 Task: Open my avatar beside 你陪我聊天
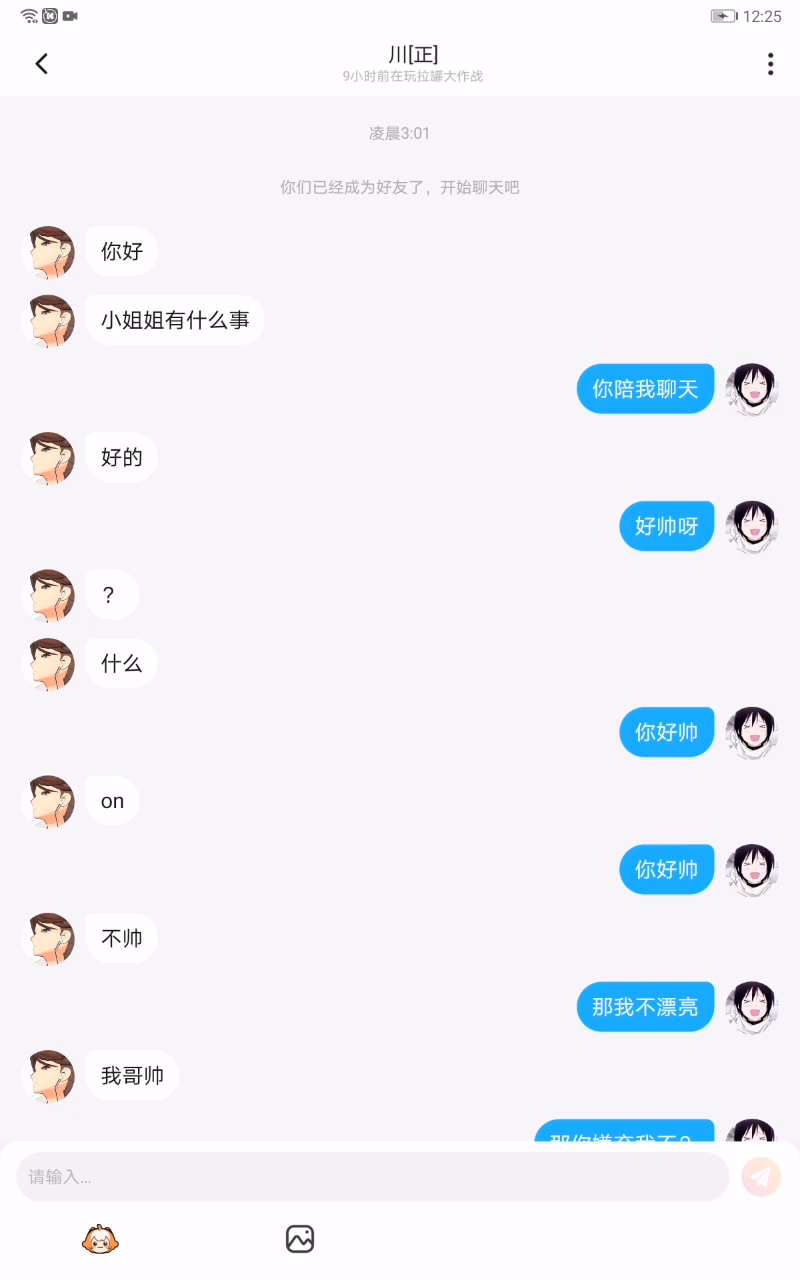point(751,389)
